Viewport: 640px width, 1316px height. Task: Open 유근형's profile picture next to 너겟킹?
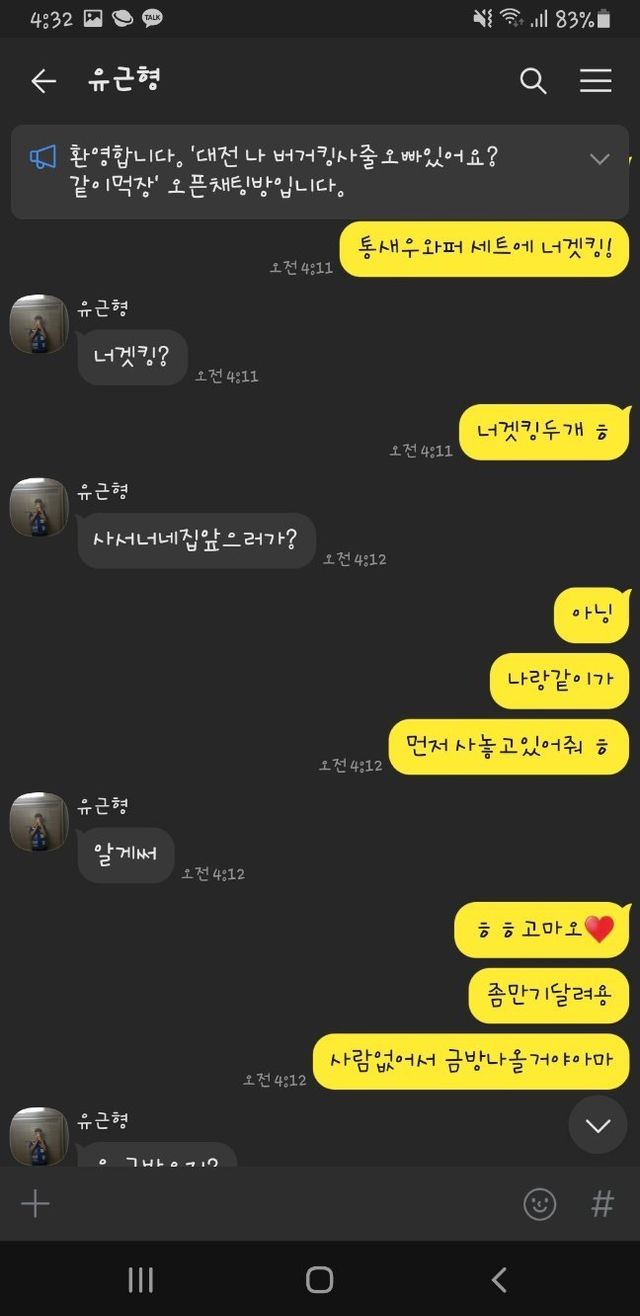(x=39, y=323)
